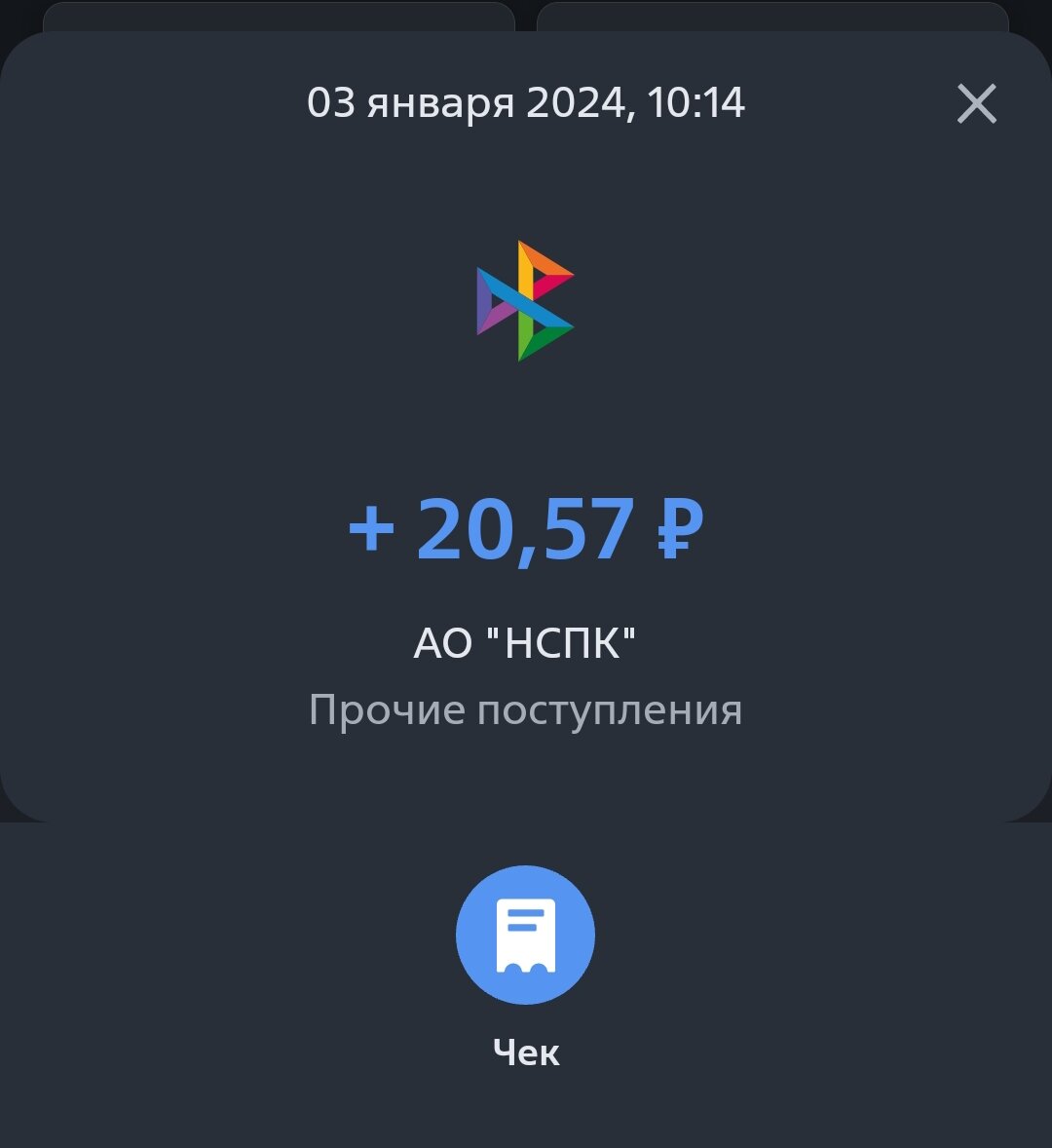
Task: Open the Чек receipt button
Action: pos(525,935)
